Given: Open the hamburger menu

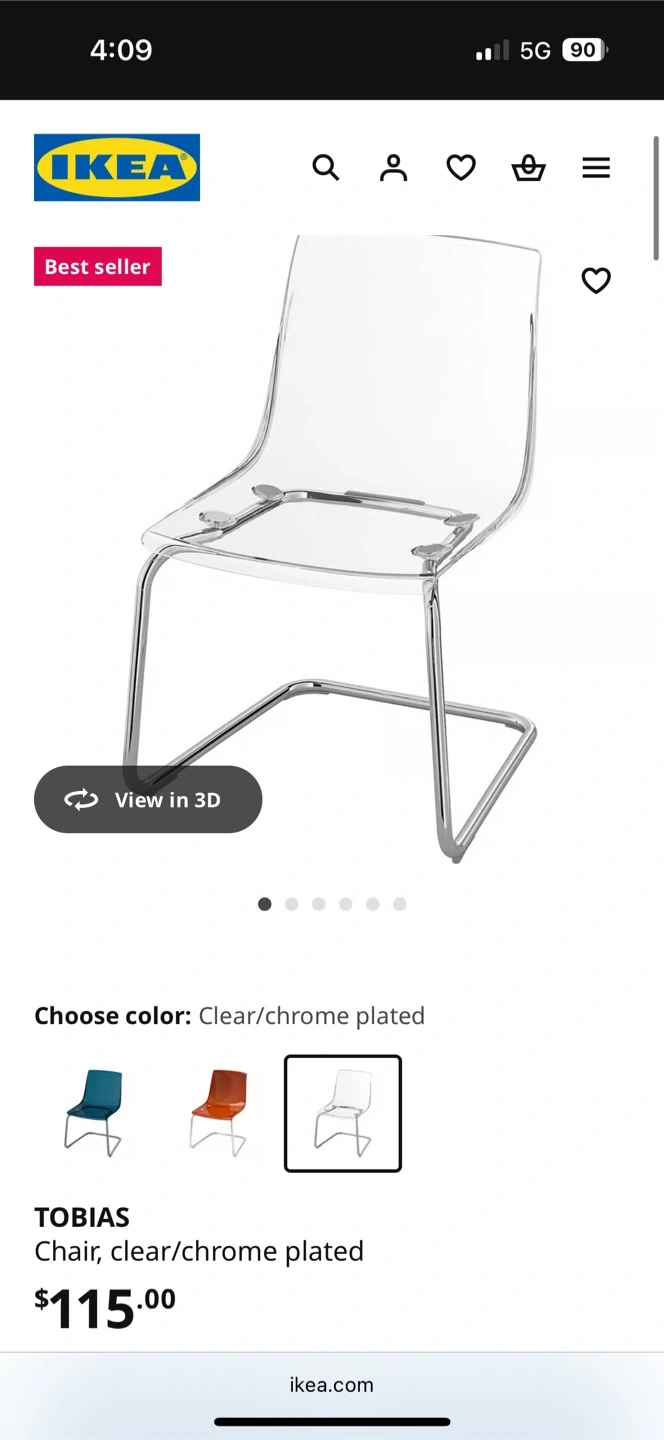Looking at the screenshot, I should tap(596, 167).
